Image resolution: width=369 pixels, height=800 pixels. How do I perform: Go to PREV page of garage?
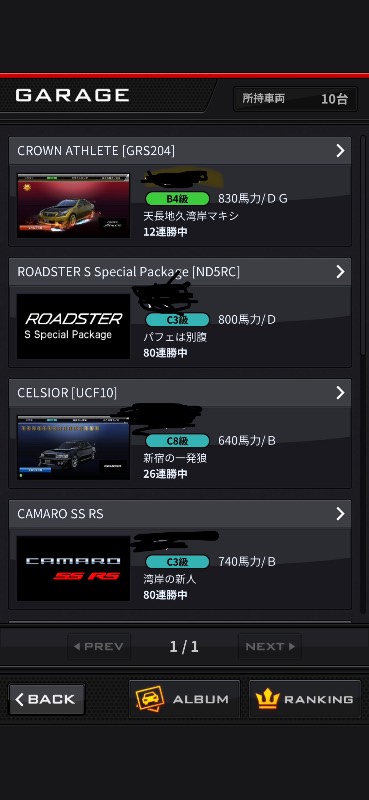coord(99,646)
